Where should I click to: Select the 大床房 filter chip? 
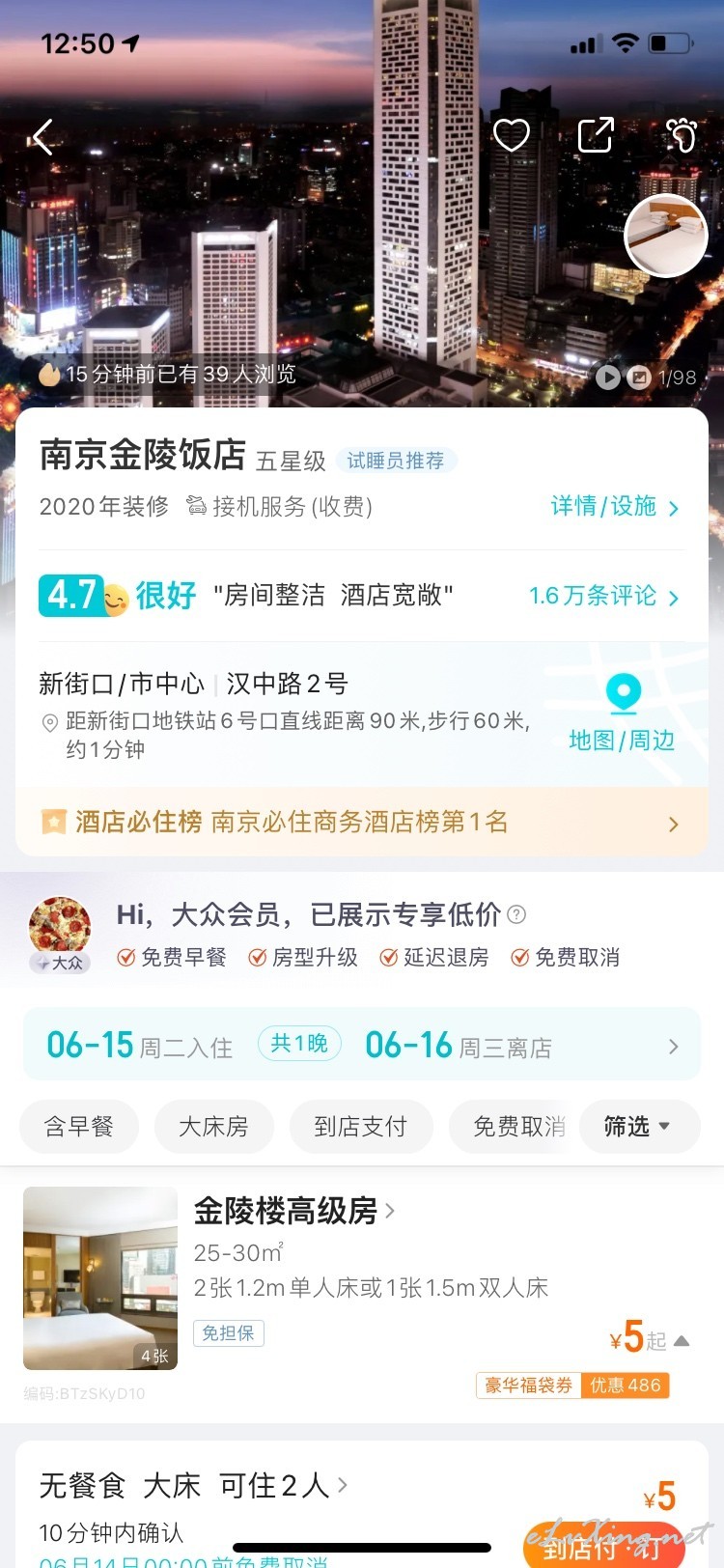coord(213,1127)
